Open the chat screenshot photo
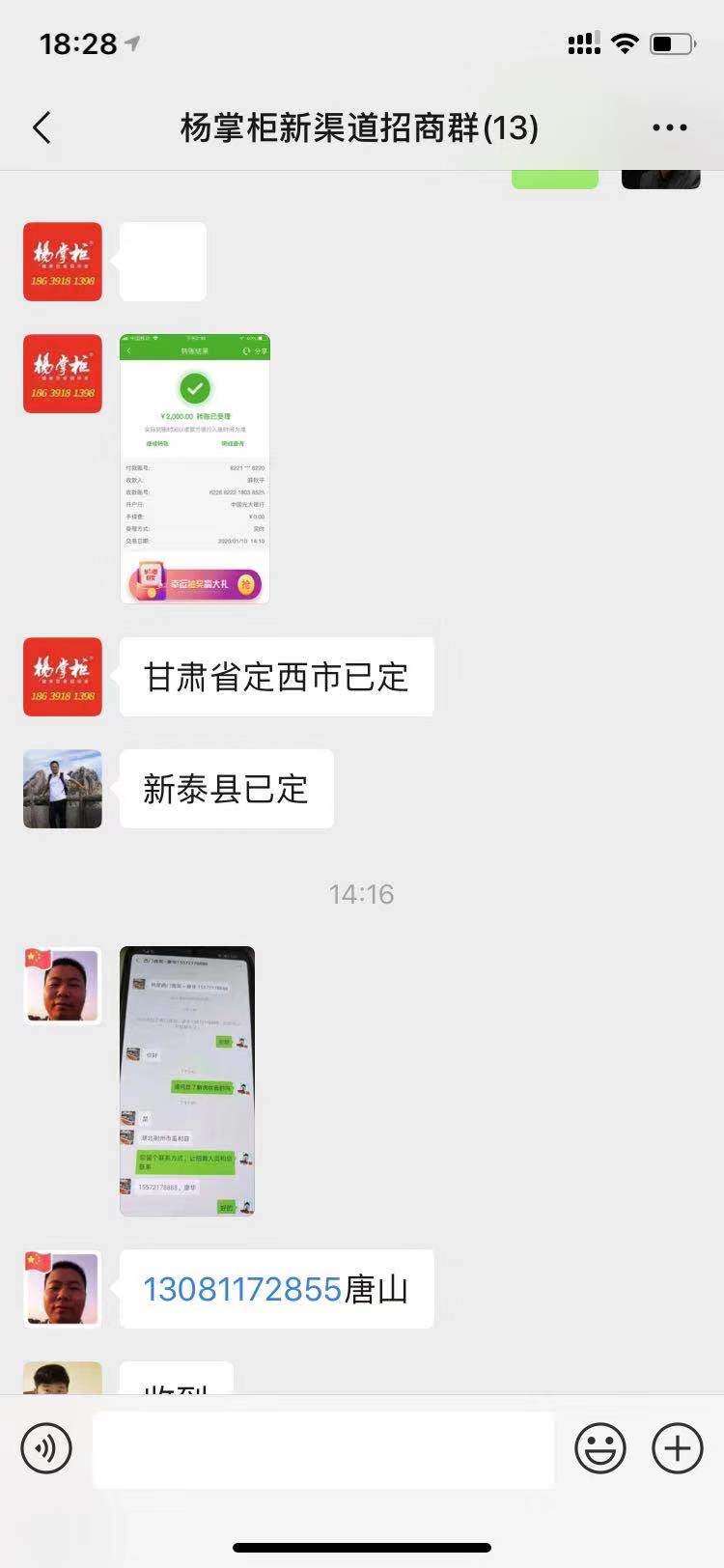Screen dimensions: 724x1568 [x=187, y=1080]
